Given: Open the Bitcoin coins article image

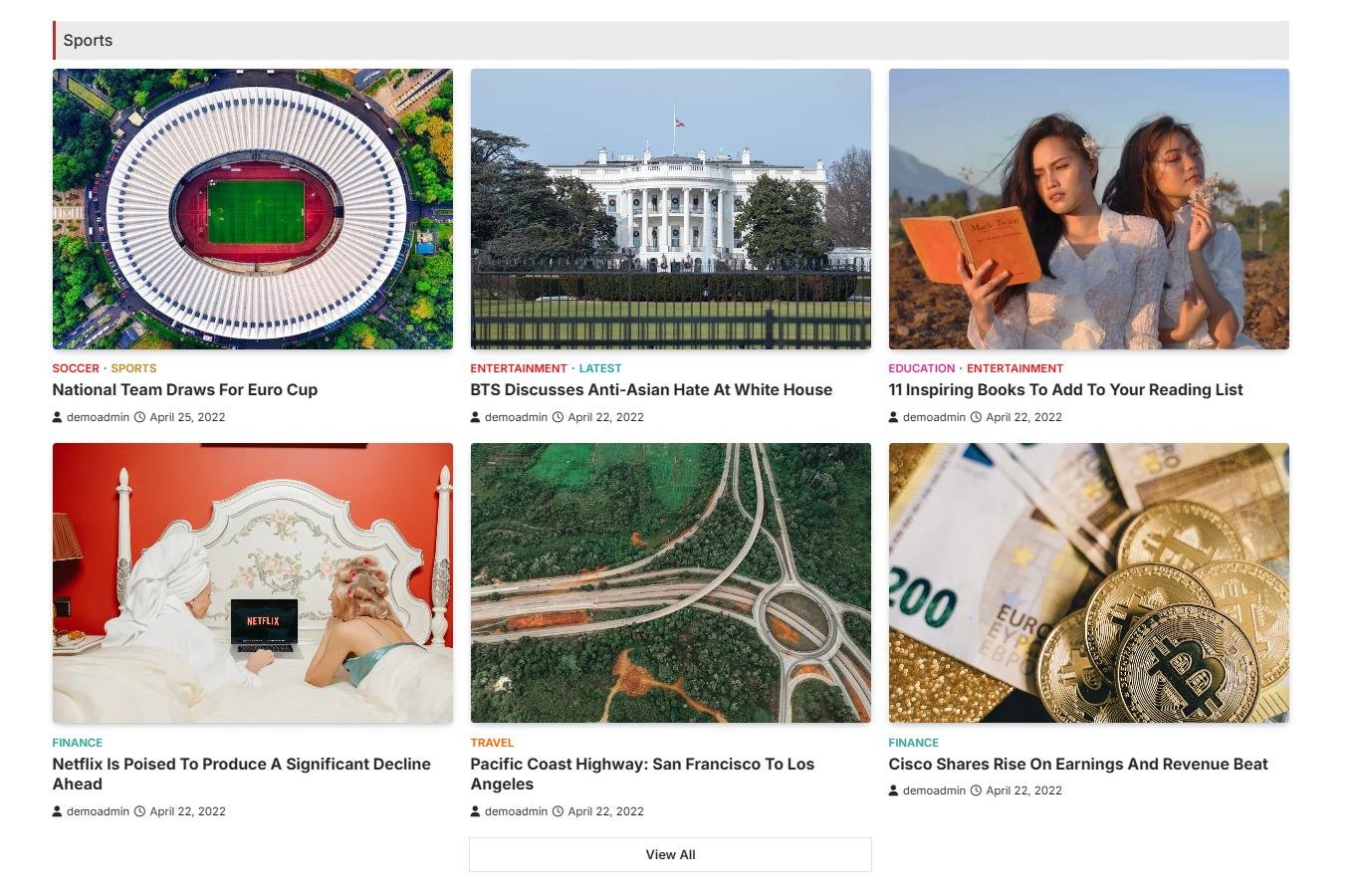Looking at the screenshot, I should (x=1088, y=582).
